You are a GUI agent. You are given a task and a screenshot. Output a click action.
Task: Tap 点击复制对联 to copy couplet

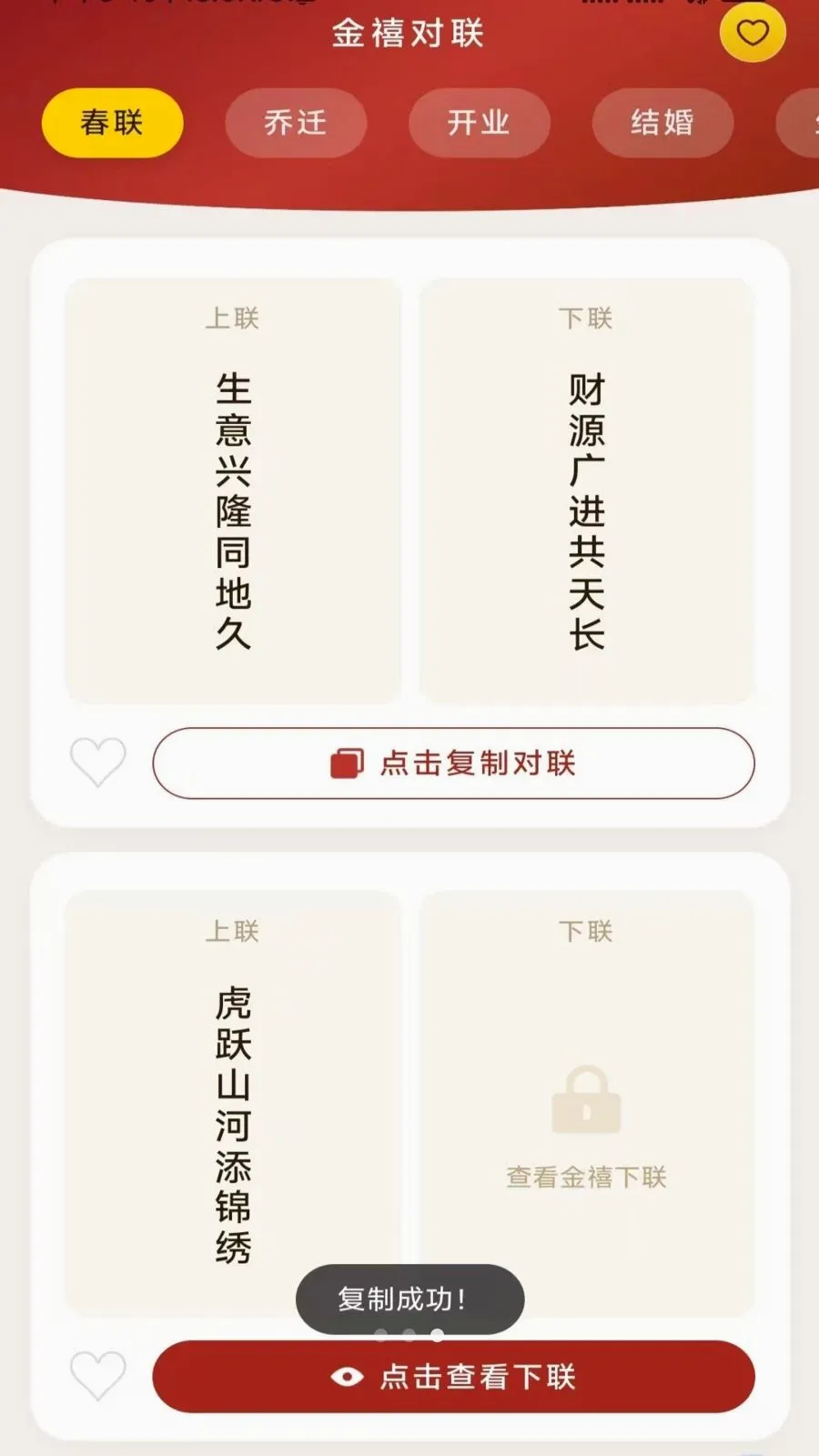click(453, 763)
